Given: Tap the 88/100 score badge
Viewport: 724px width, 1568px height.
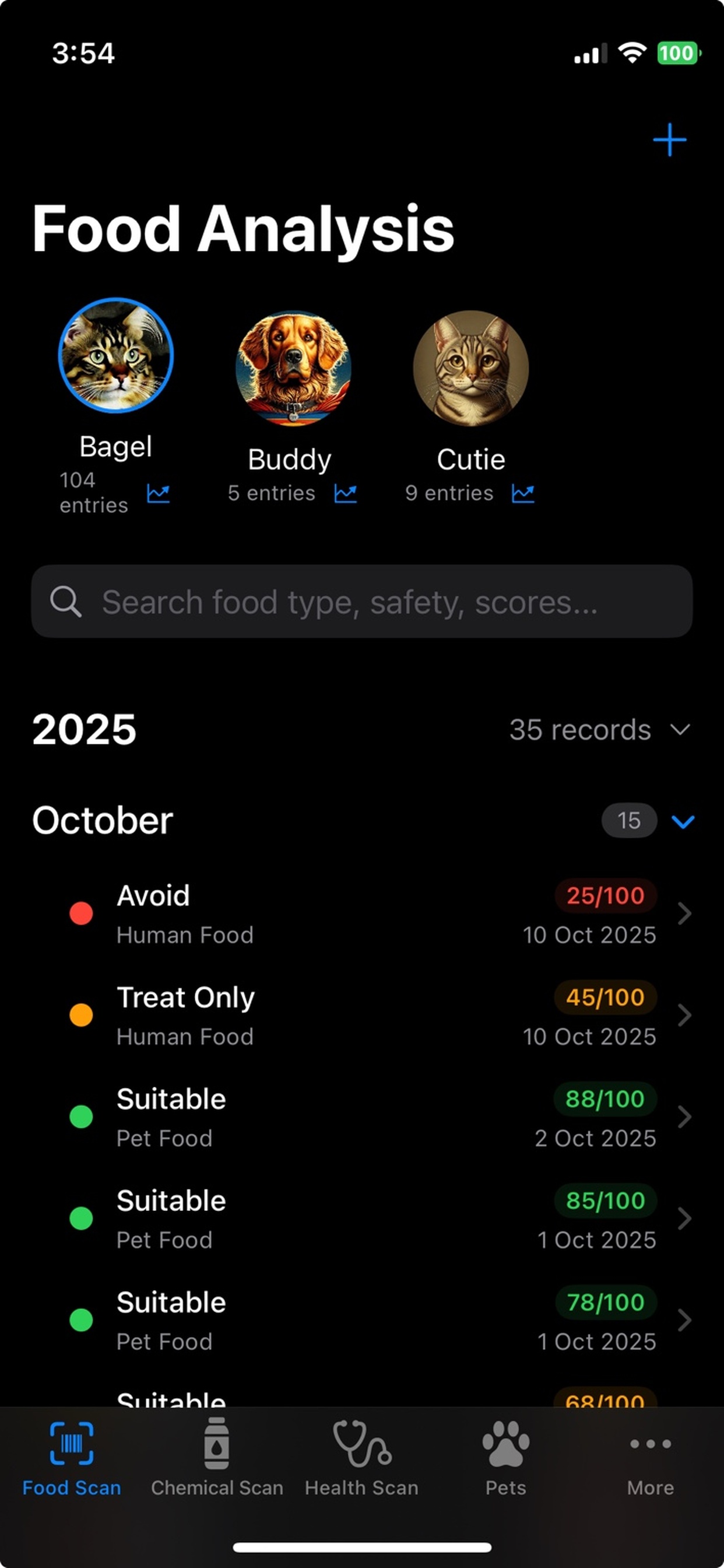Looking at the screenshot, I should click(x=604, y=1100).
